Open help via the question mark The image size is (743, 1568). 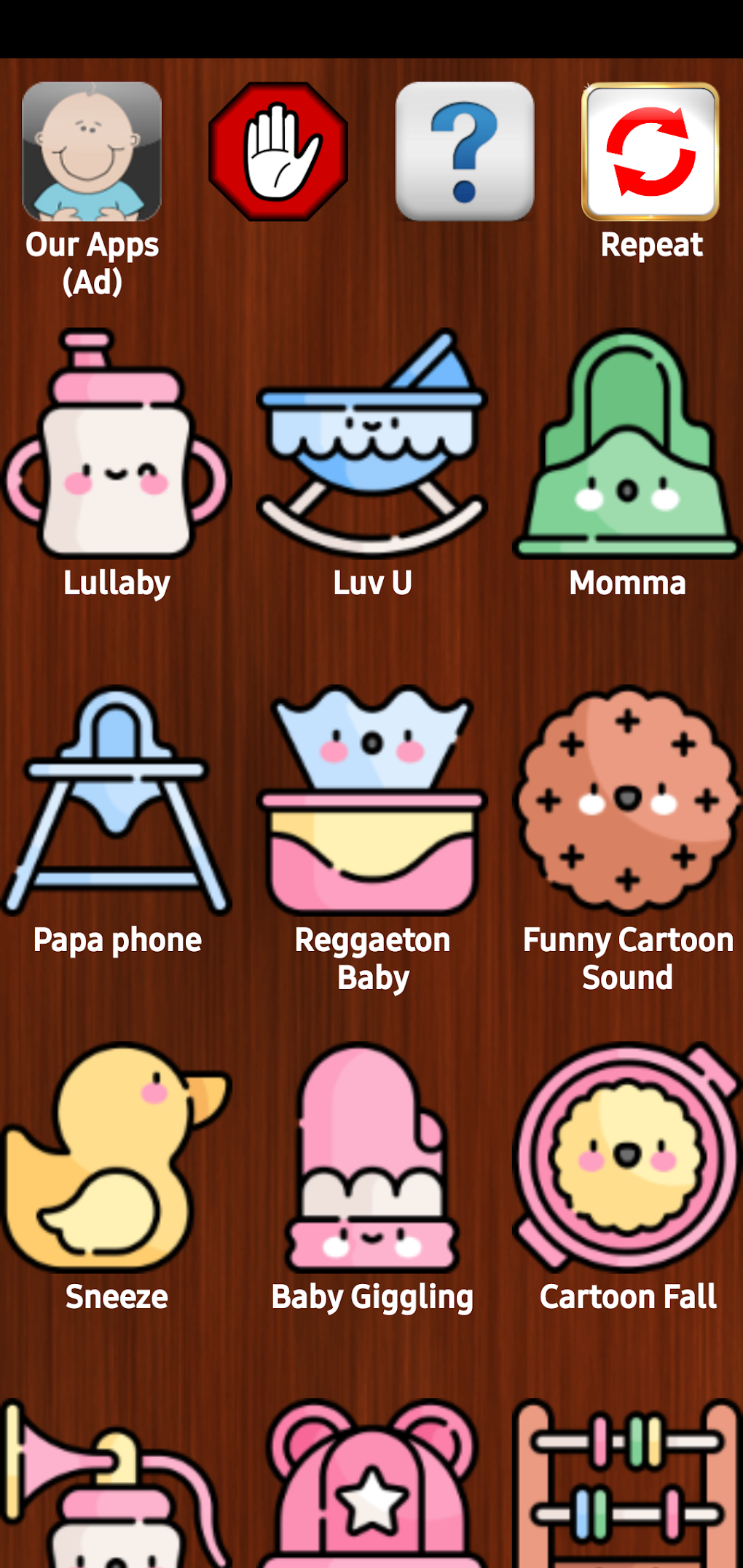(x=465, y=151)
